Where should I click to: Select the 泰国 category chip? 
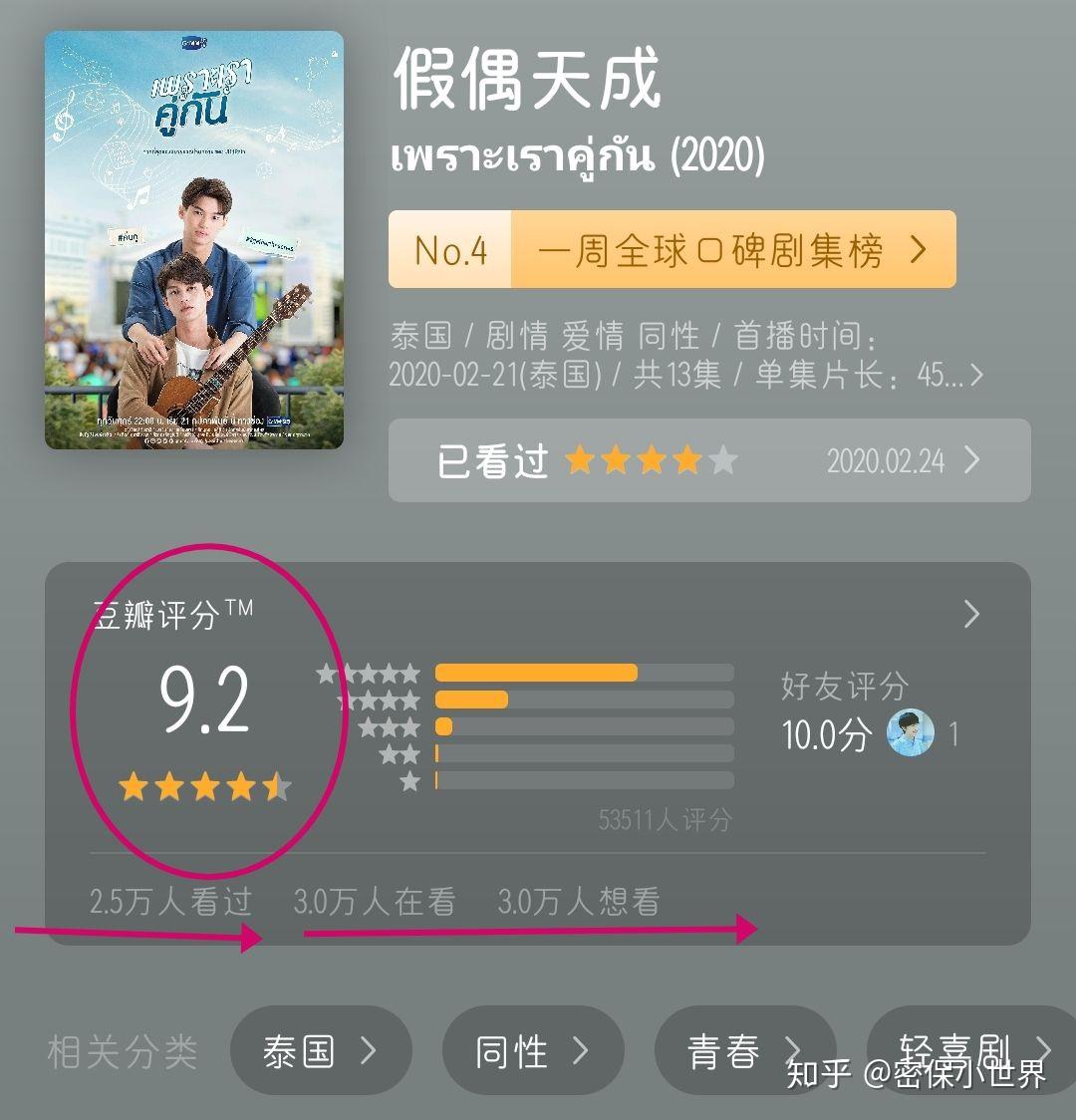320,1051
